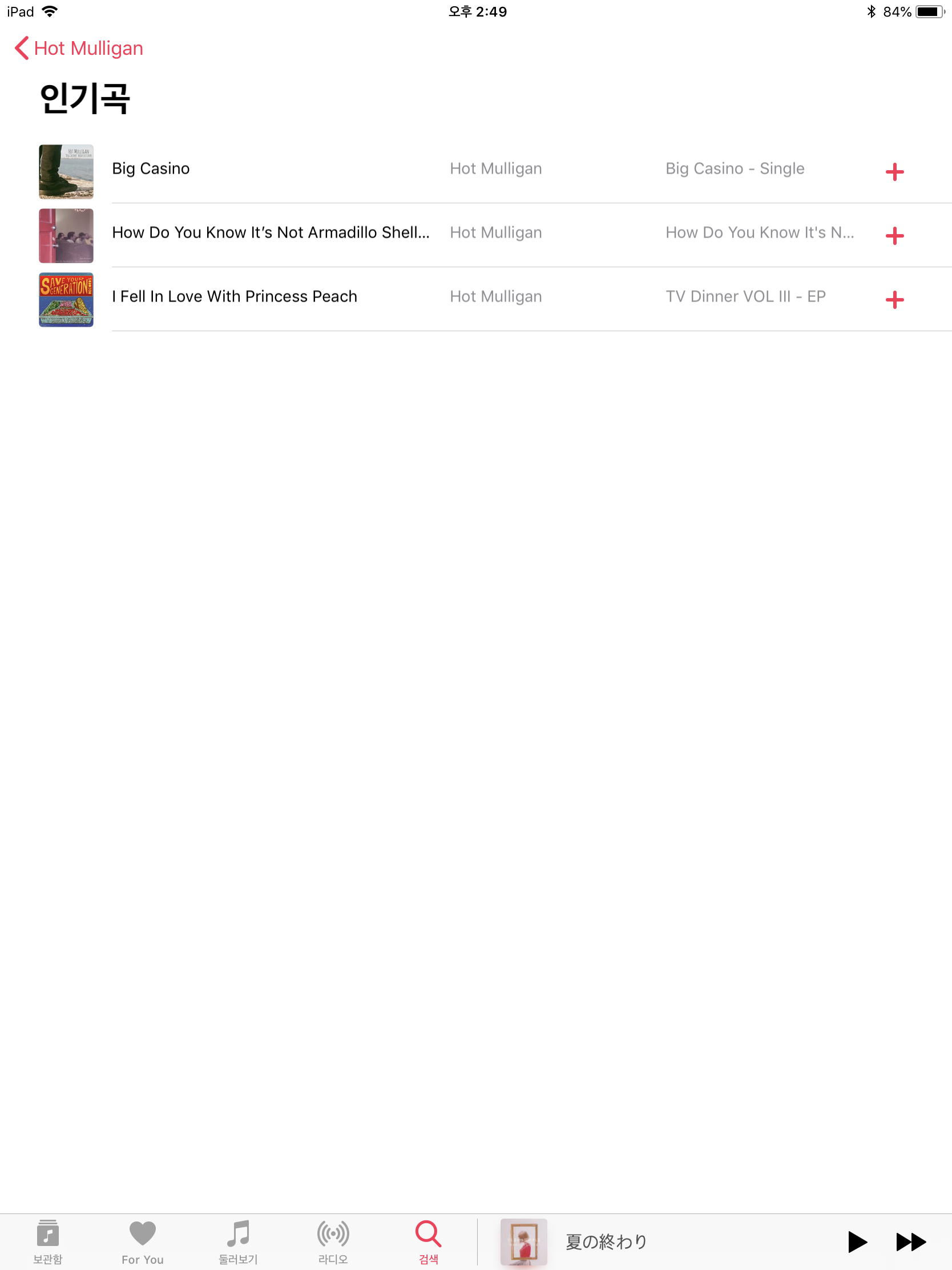
Task: Open the 라디오 radio tab
Action: 333,1241
